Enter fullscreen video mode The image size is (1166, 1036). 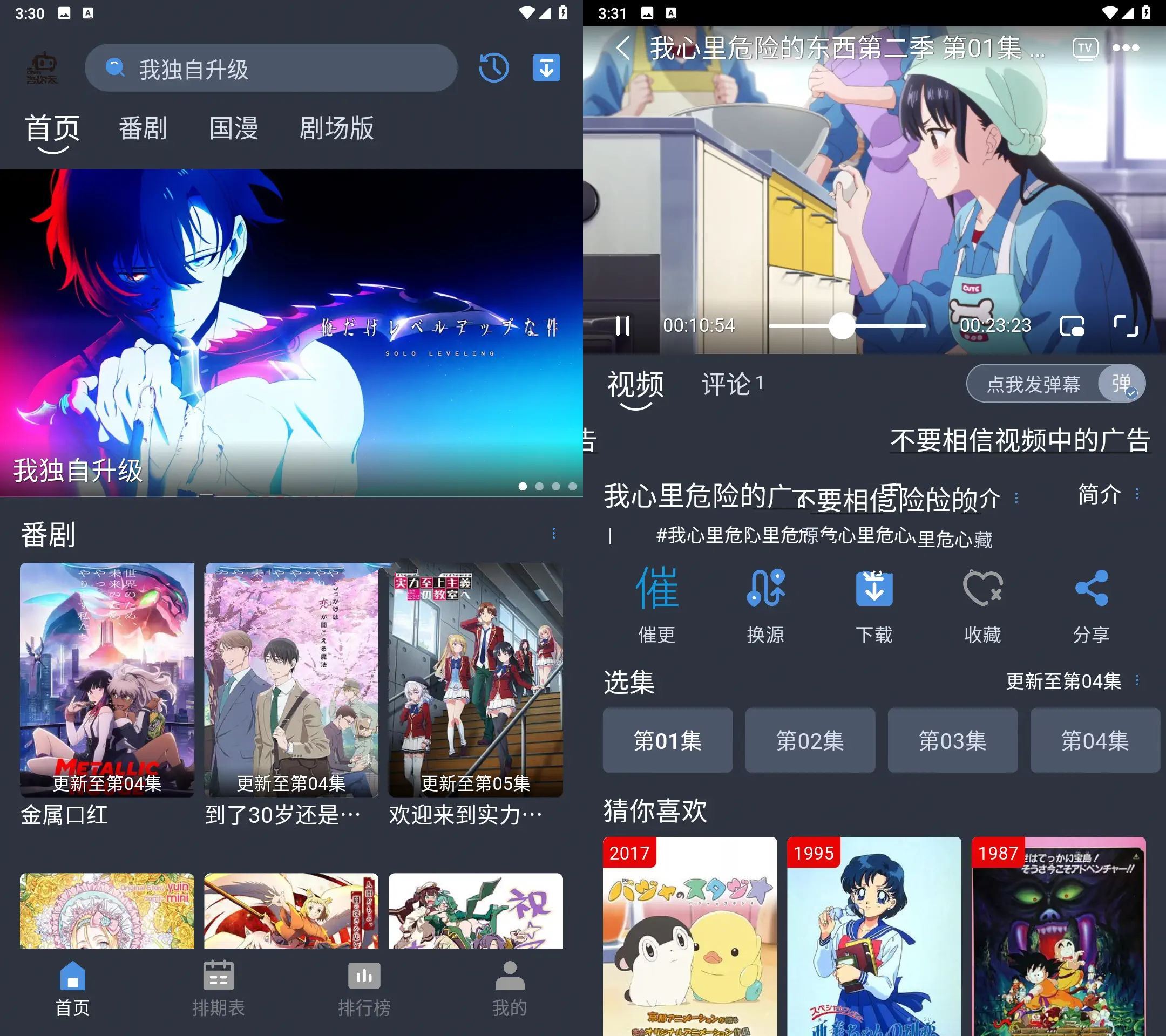coord(1126,326)
